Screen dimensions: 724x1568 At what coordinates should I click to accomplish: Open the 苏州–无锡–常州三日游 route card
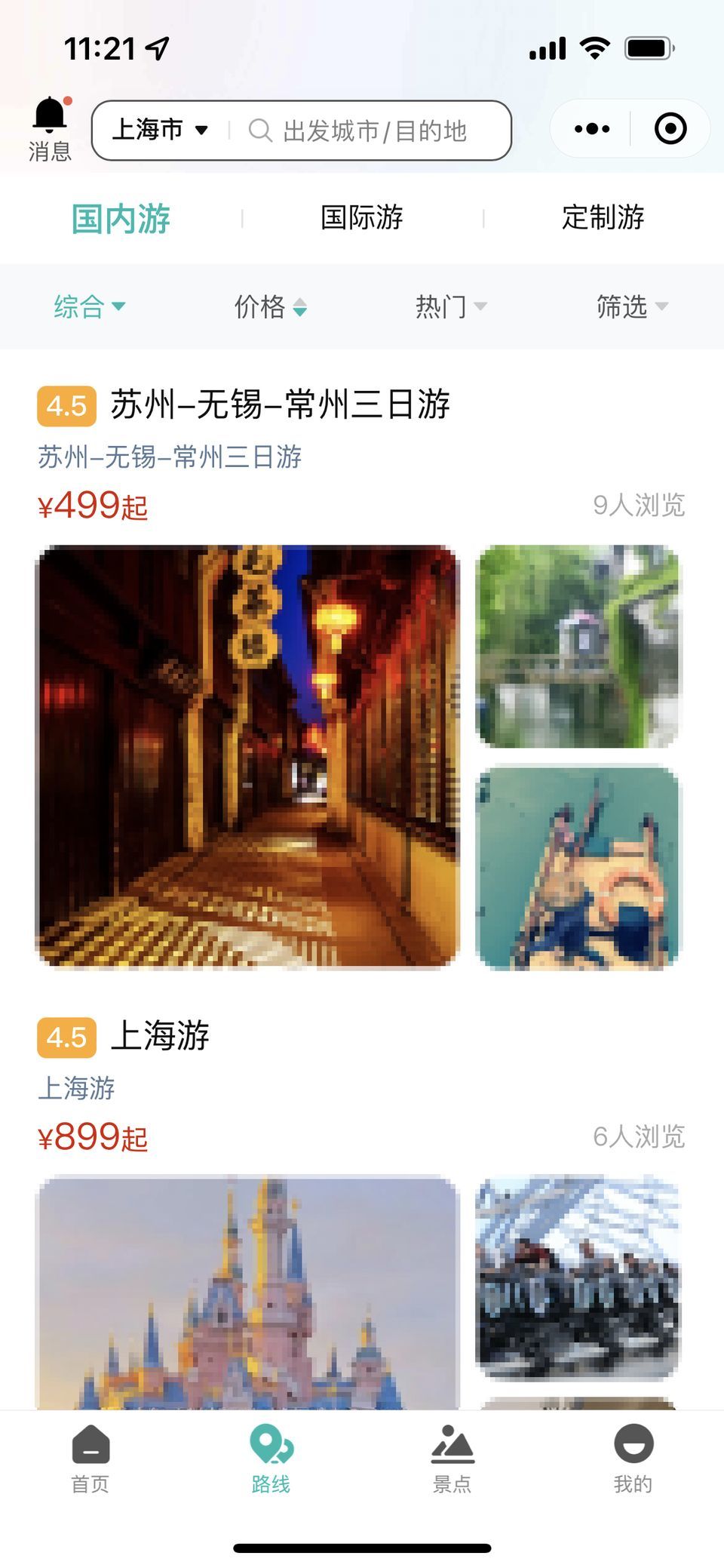click(281, 404)
